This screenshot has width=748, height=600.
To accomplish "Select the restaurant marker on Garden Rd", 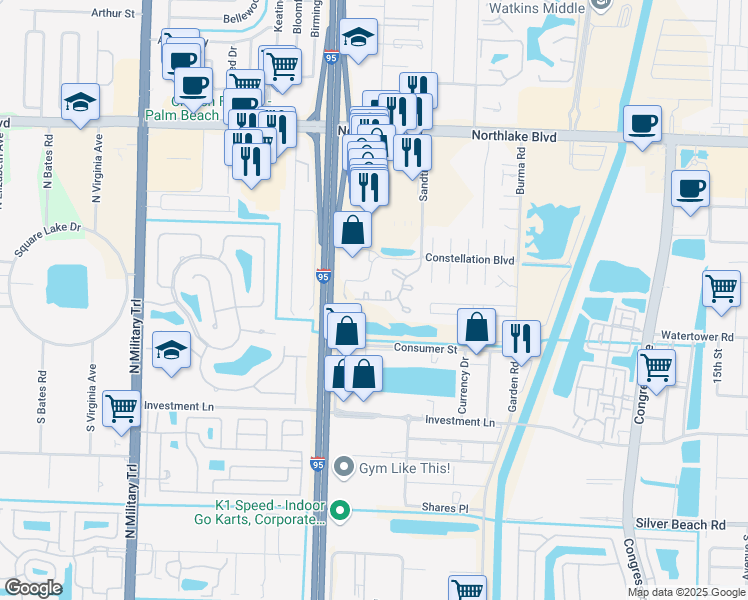I will [x=521, y=342].
